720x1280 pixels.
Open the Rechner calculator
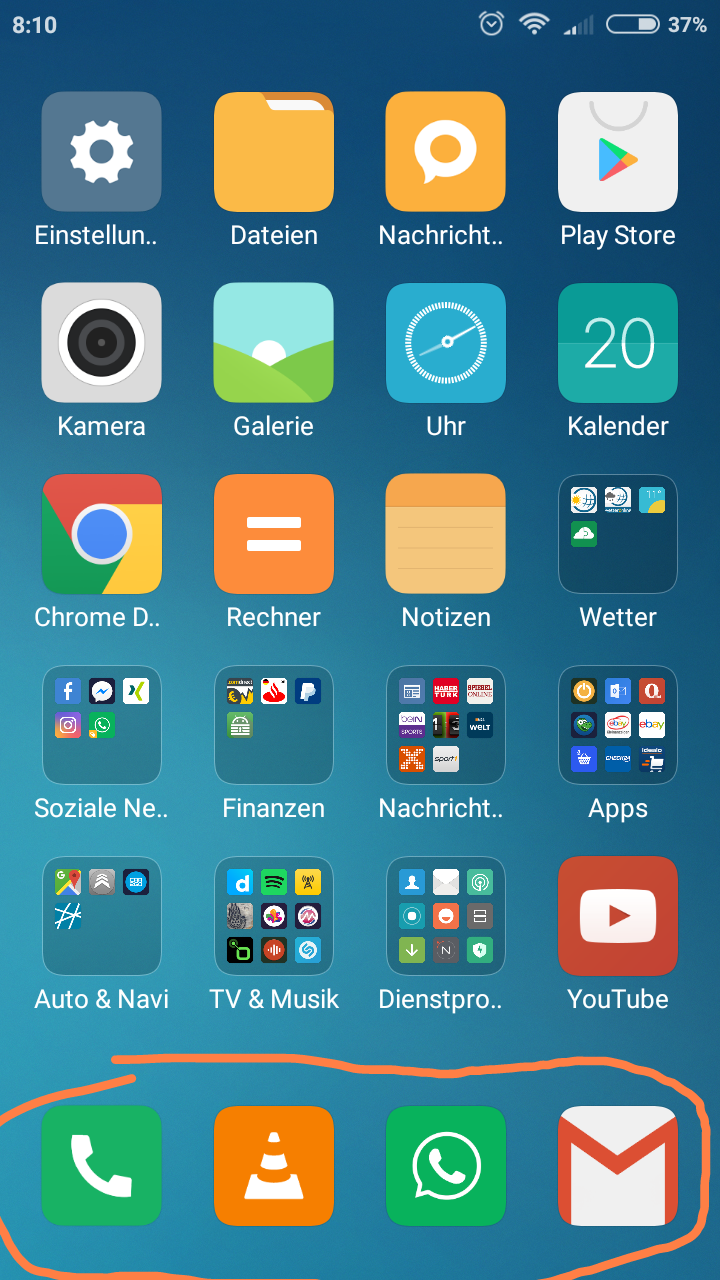[x=274, y=534]
